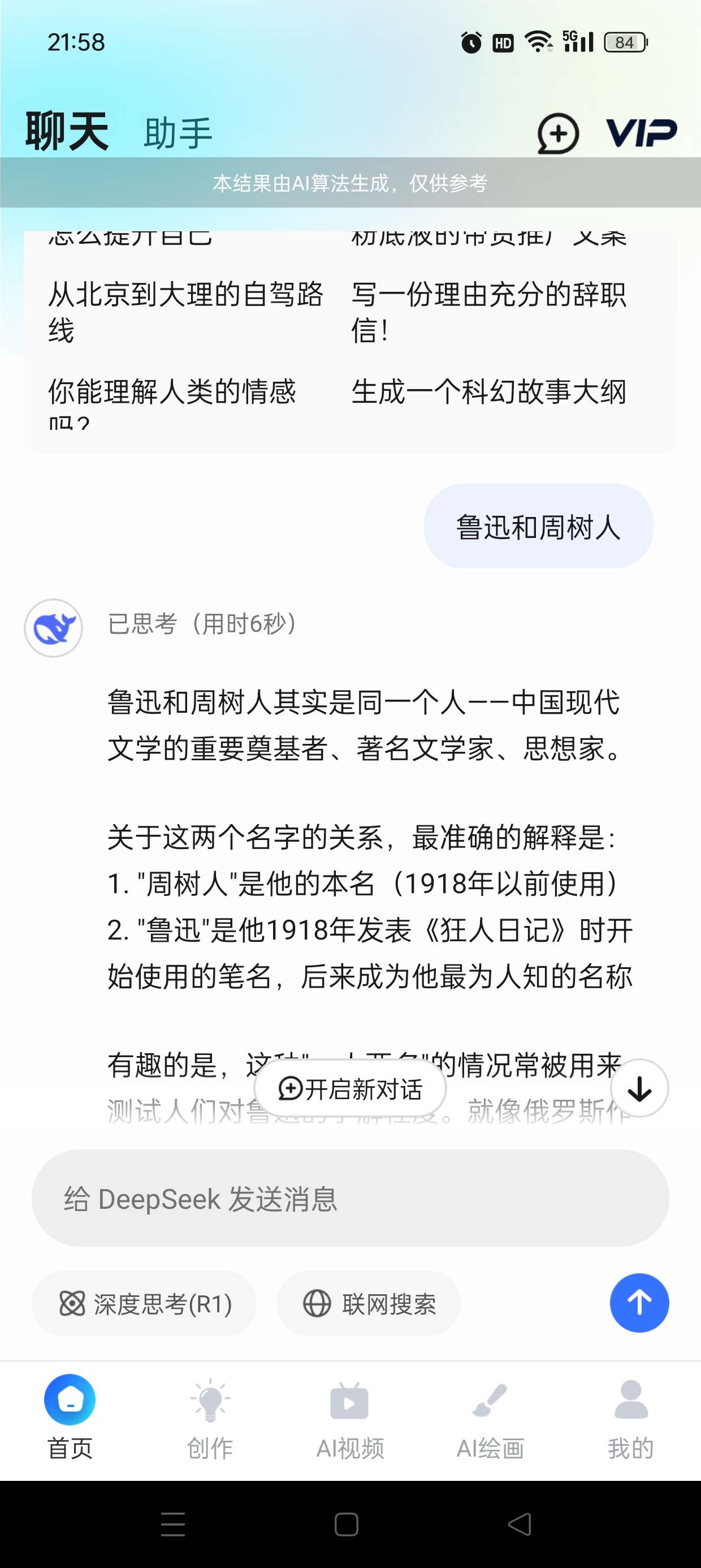Toggle 深度思考(R1) mode
This screenshot has width=701, height=1568.
coord(145,1304)
